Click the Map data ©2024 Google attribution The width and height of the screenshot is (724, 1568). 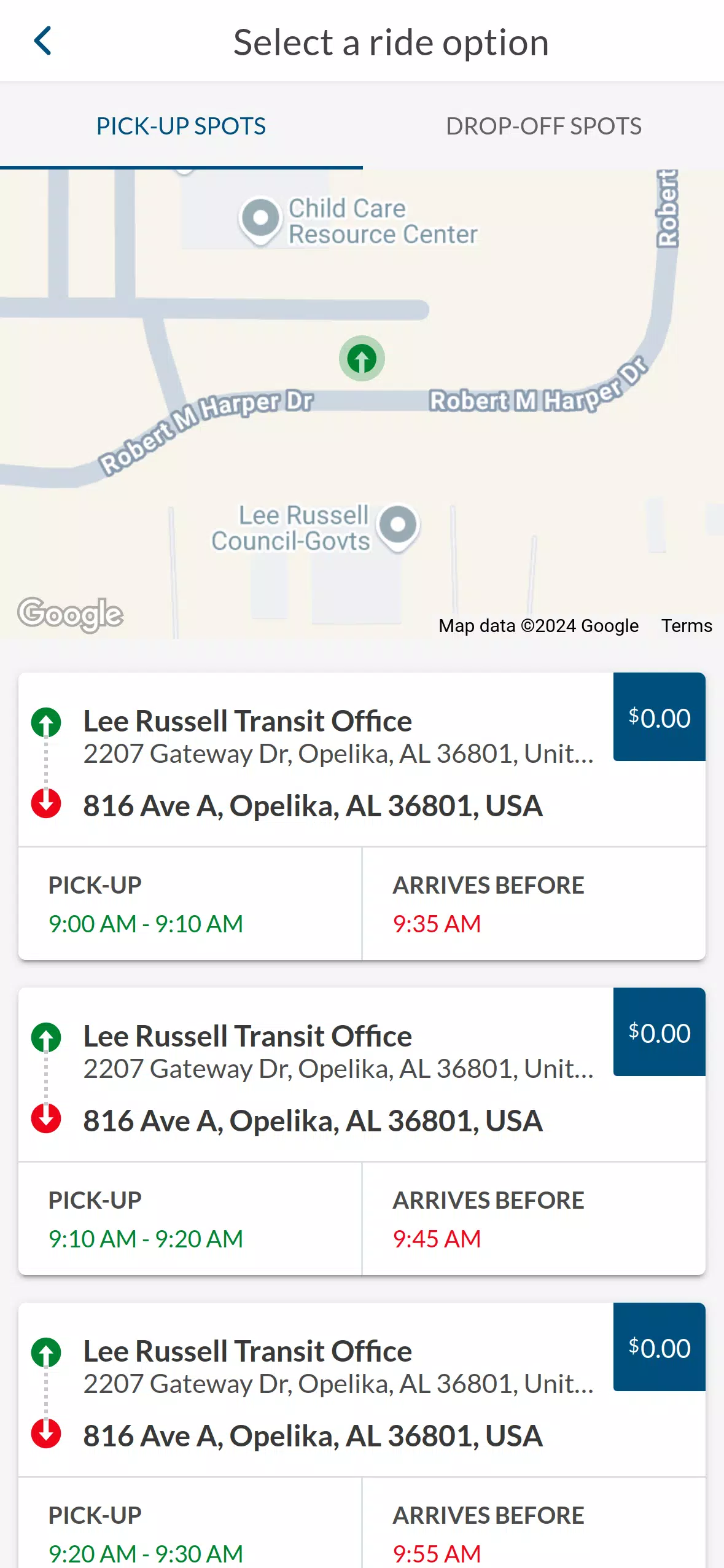537,625
